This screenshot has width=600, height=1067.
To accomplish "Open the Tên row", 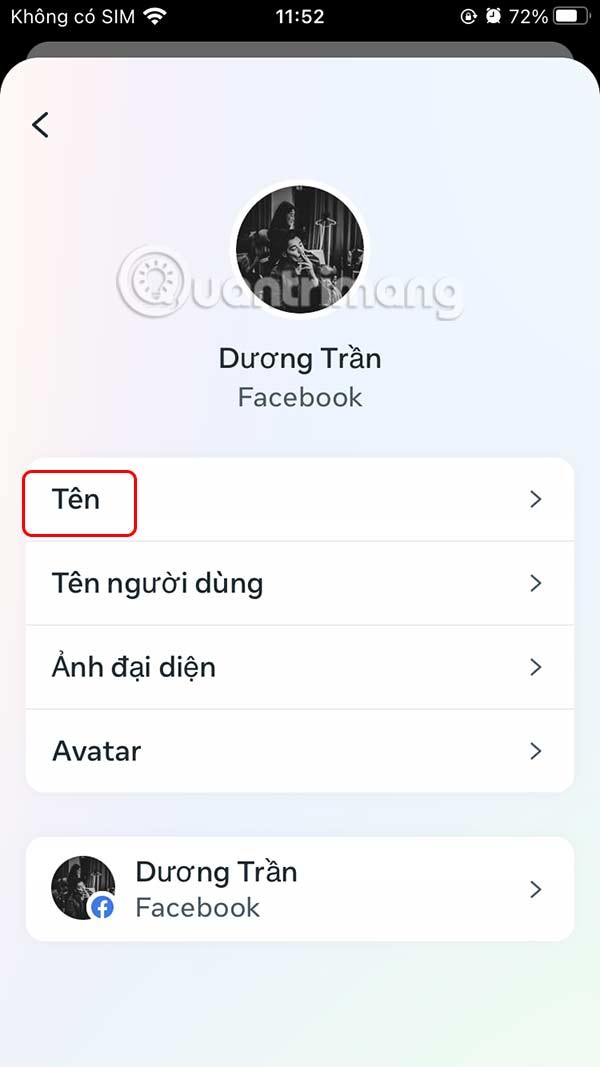I will click(x=300, y=499).
